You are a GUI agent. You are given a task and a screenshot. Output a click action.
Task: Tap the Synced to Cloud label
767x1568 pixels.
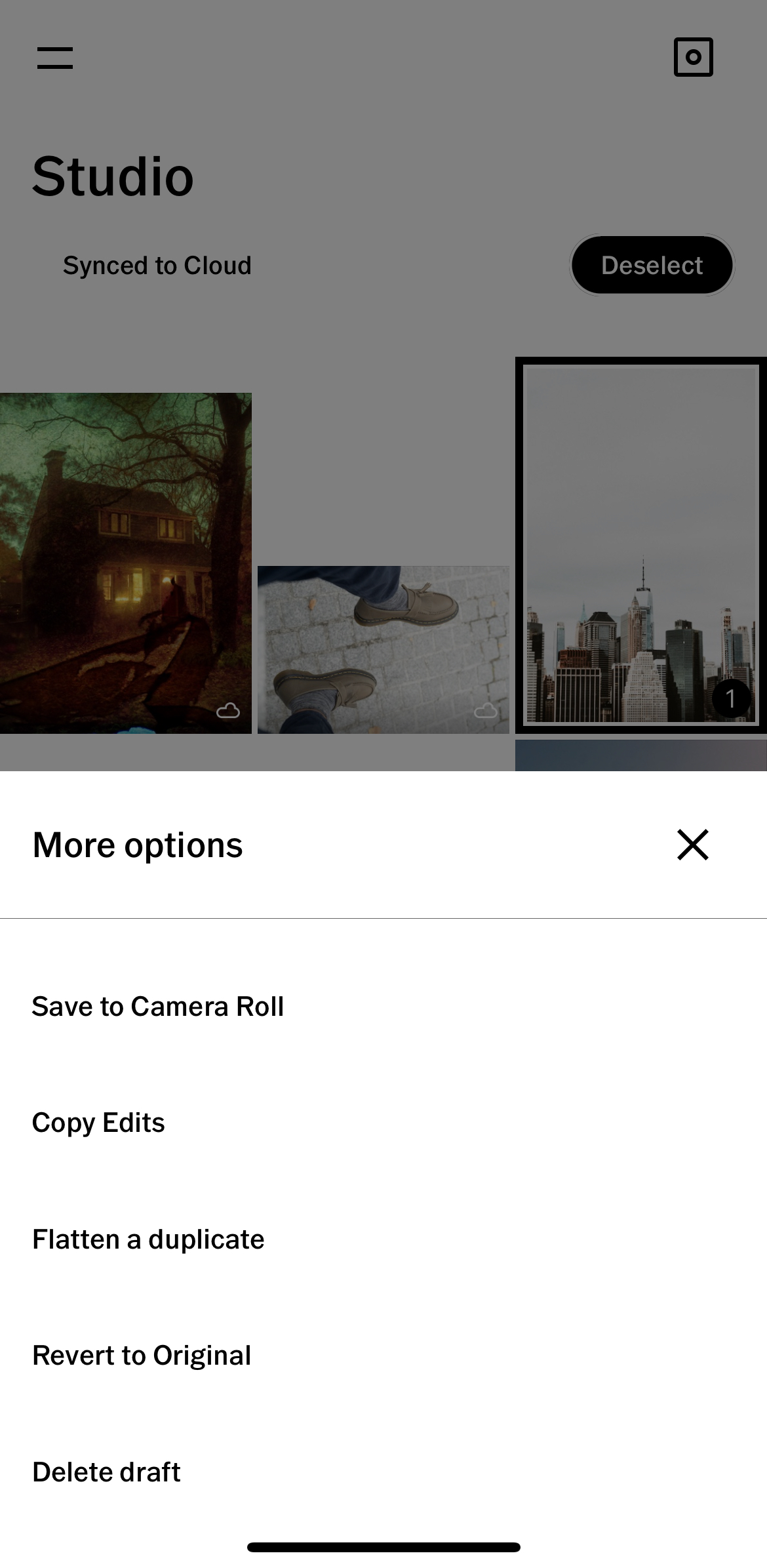pyautogui.click(x=157, y=266)
